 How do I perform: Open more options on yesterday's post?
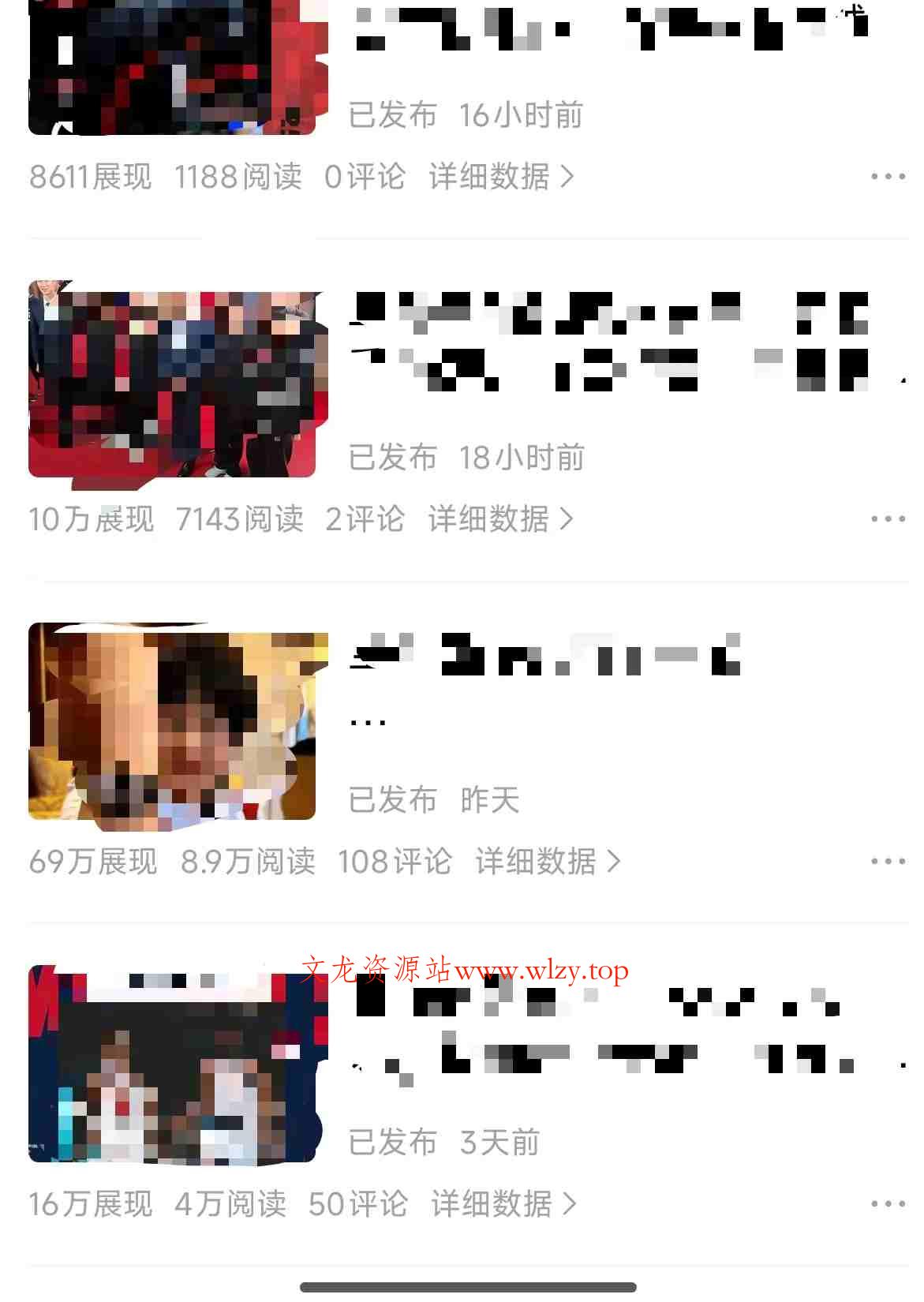[x=887, y=862]
